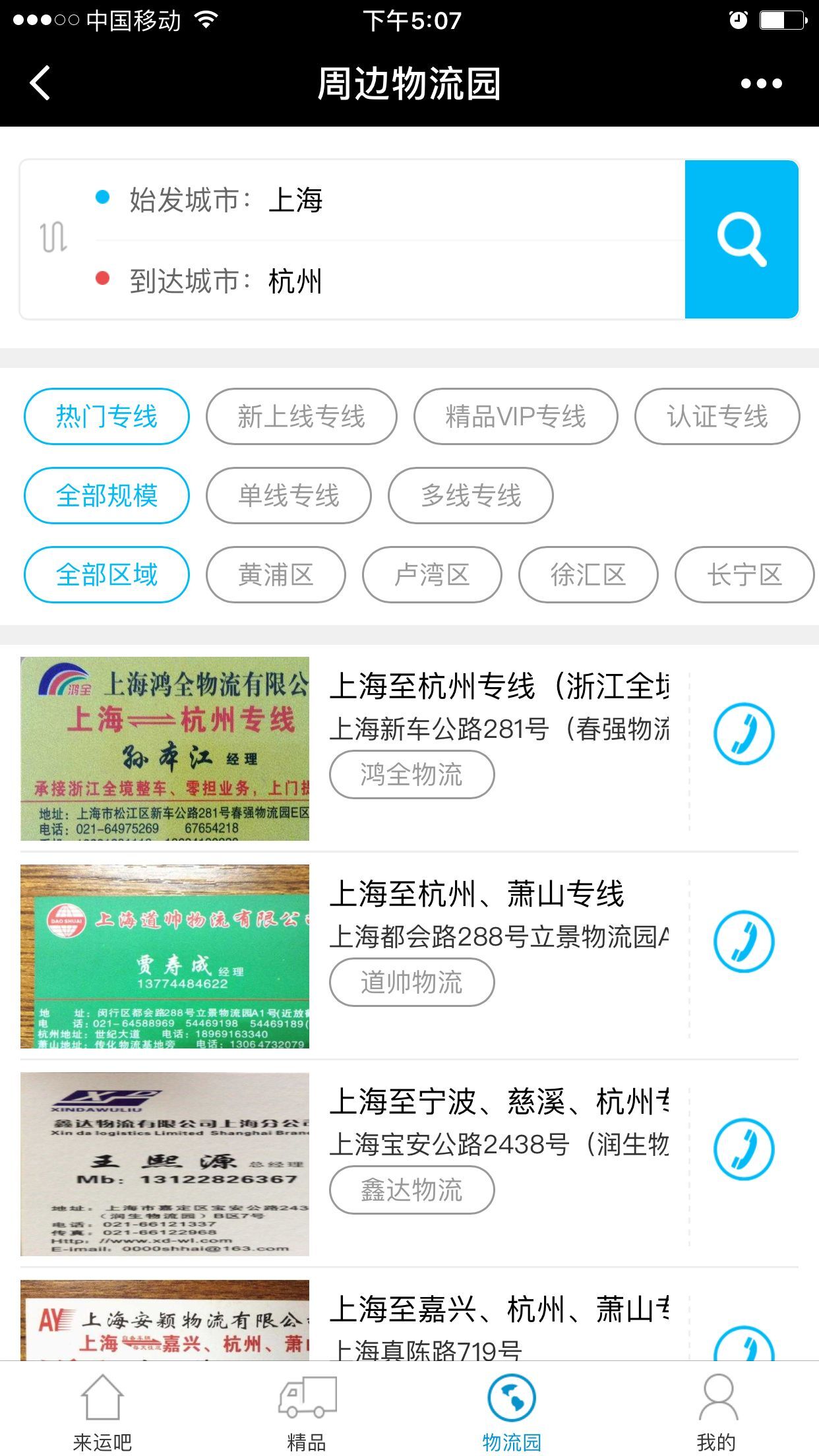Select the 认证专线 filter

717,417
